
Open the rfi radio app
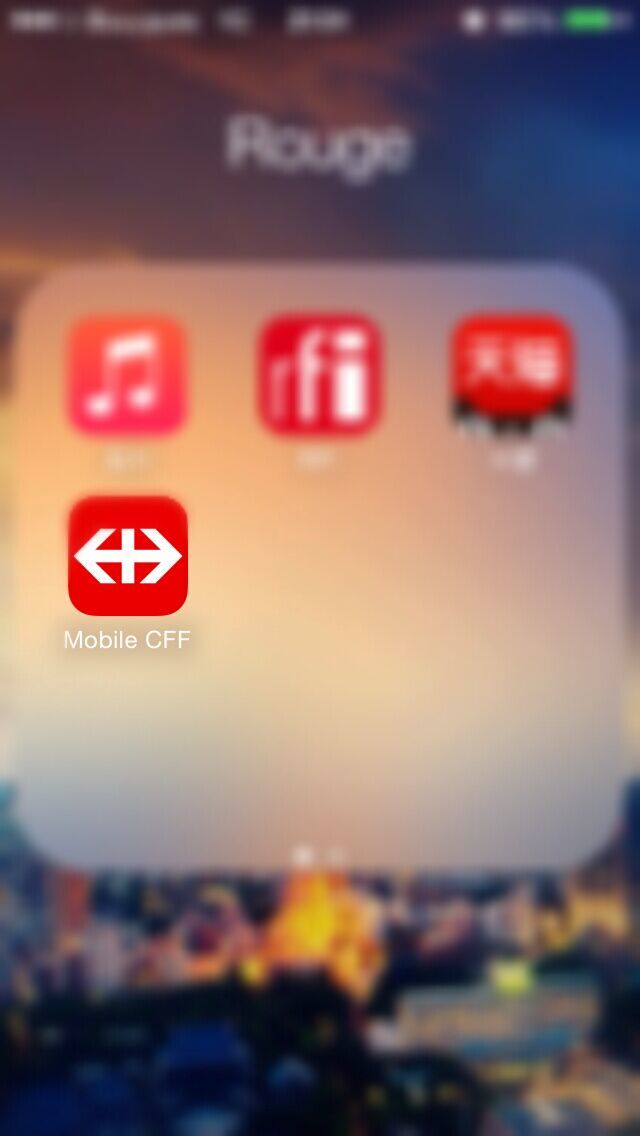point(320,376)
